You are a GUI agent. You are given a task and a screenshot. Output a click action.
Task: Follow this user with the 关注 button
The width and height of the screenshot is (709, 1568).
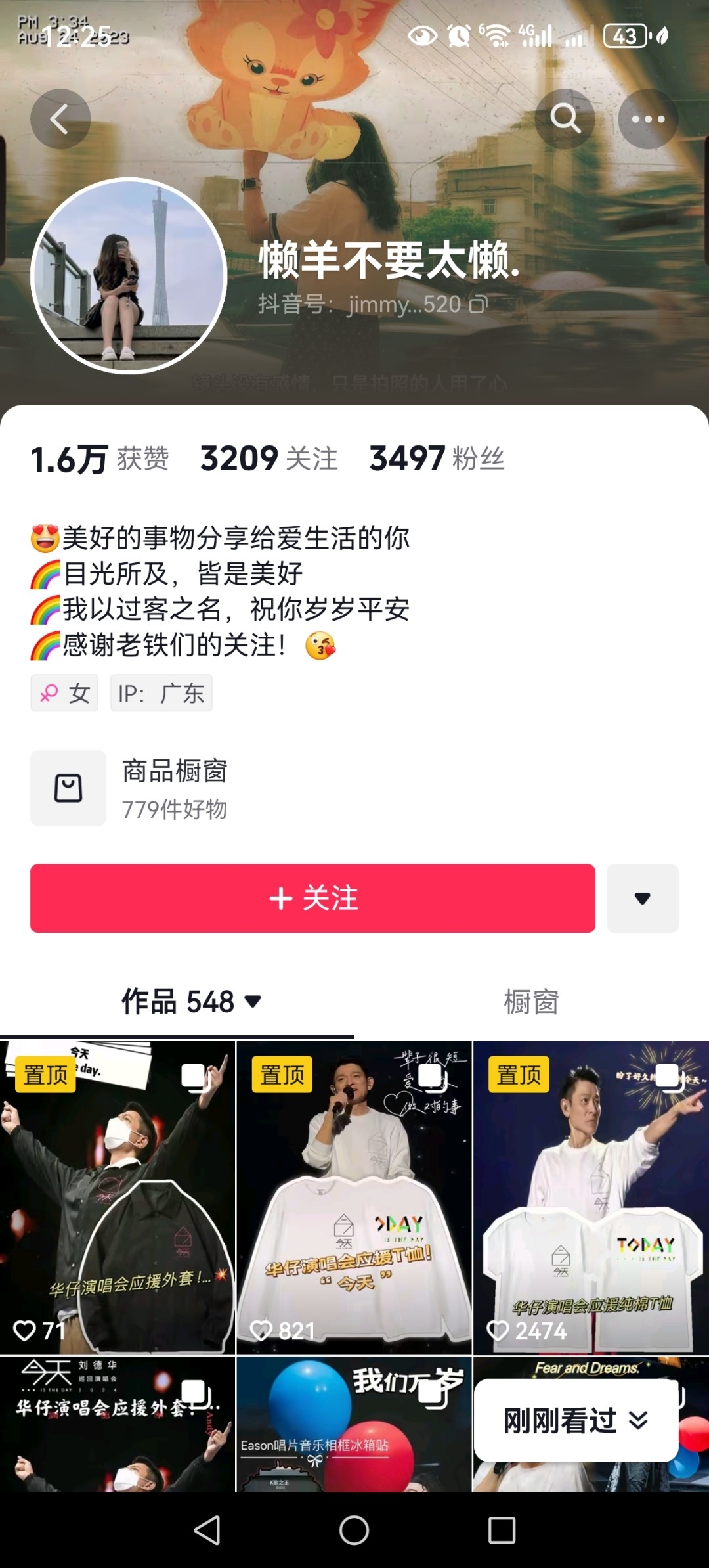pyautogui.click(x=312, y=898)
